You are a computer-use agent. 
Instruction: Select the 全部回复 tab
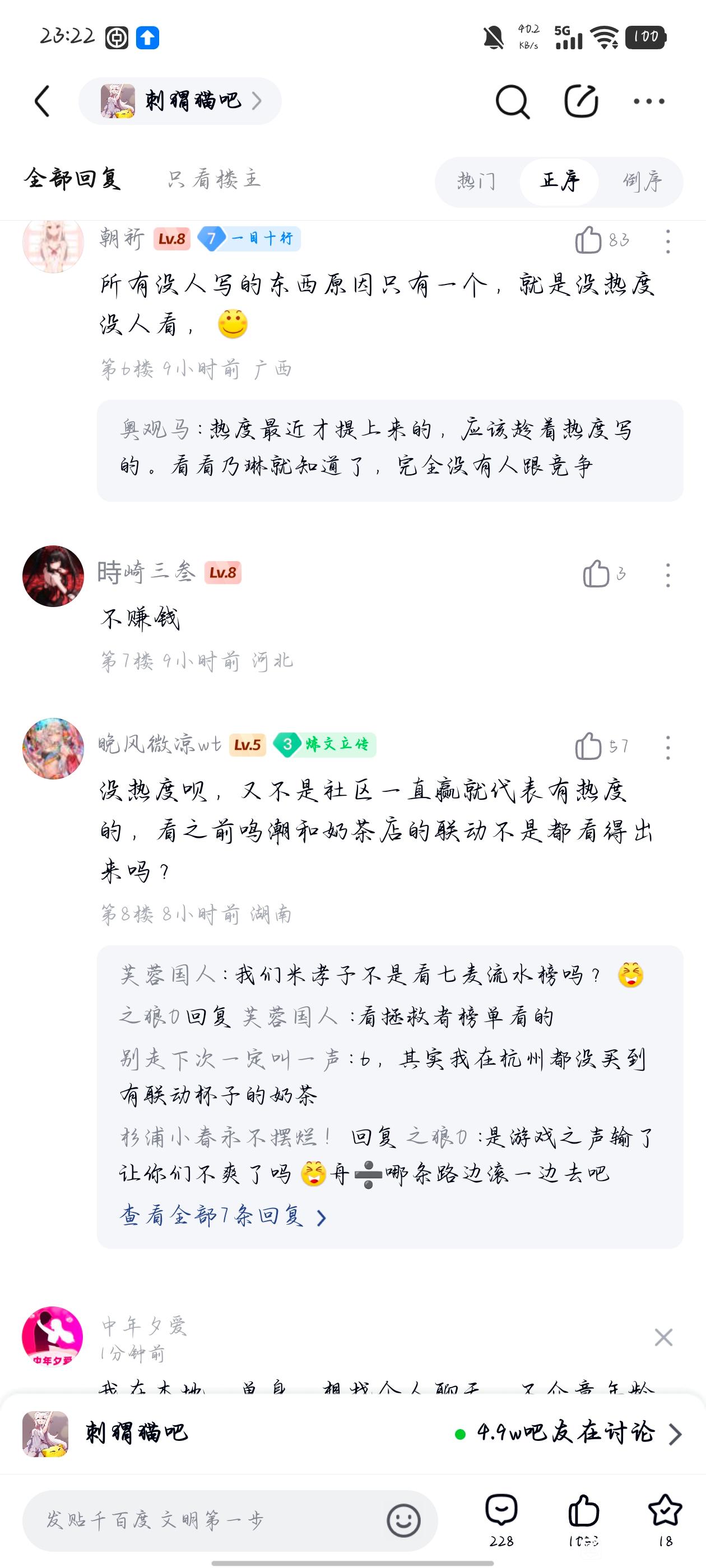[x=73, y=179]
